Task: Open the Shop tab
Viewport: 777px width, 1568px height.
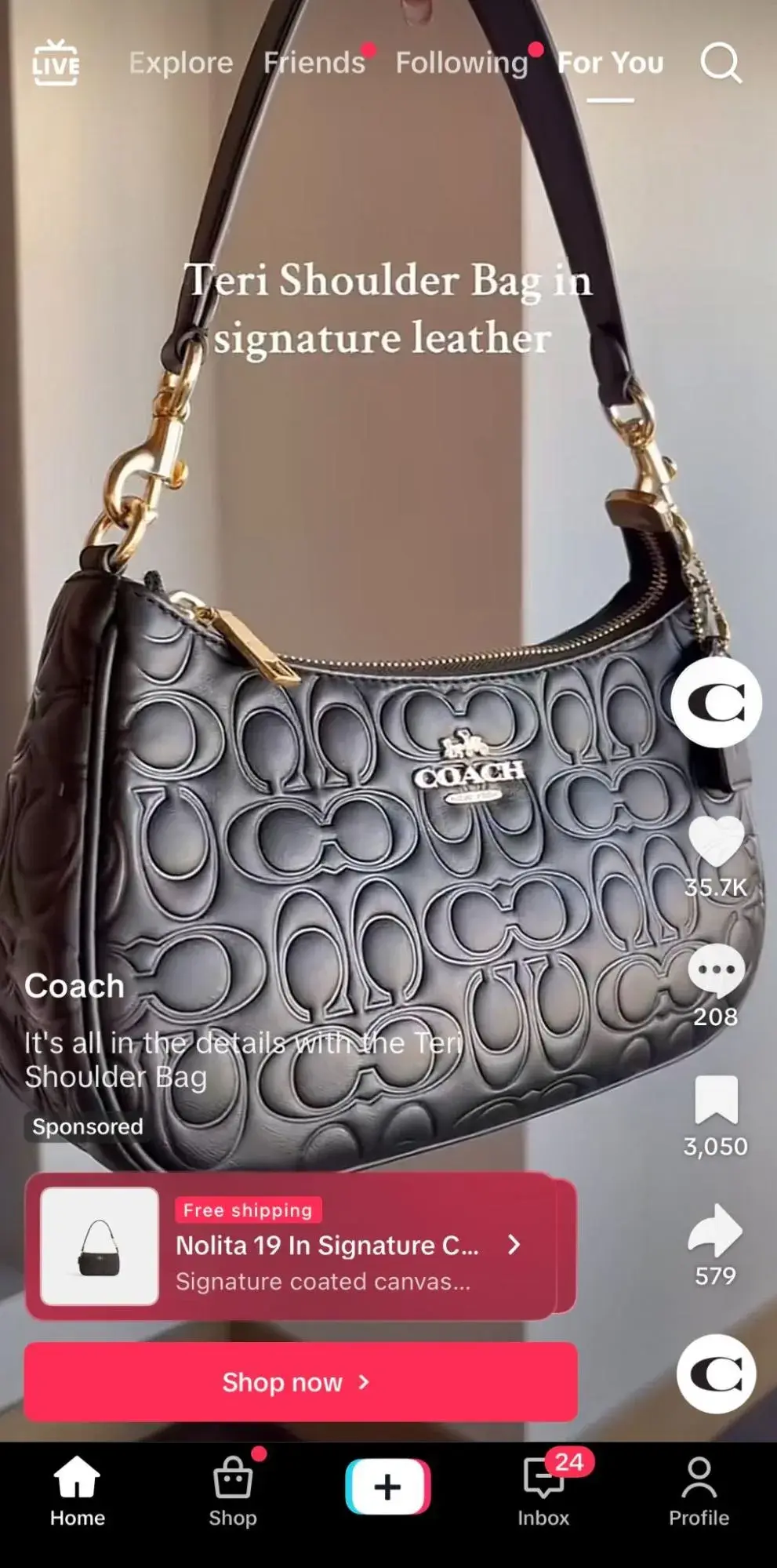Action: click(x=233, y=1491)
